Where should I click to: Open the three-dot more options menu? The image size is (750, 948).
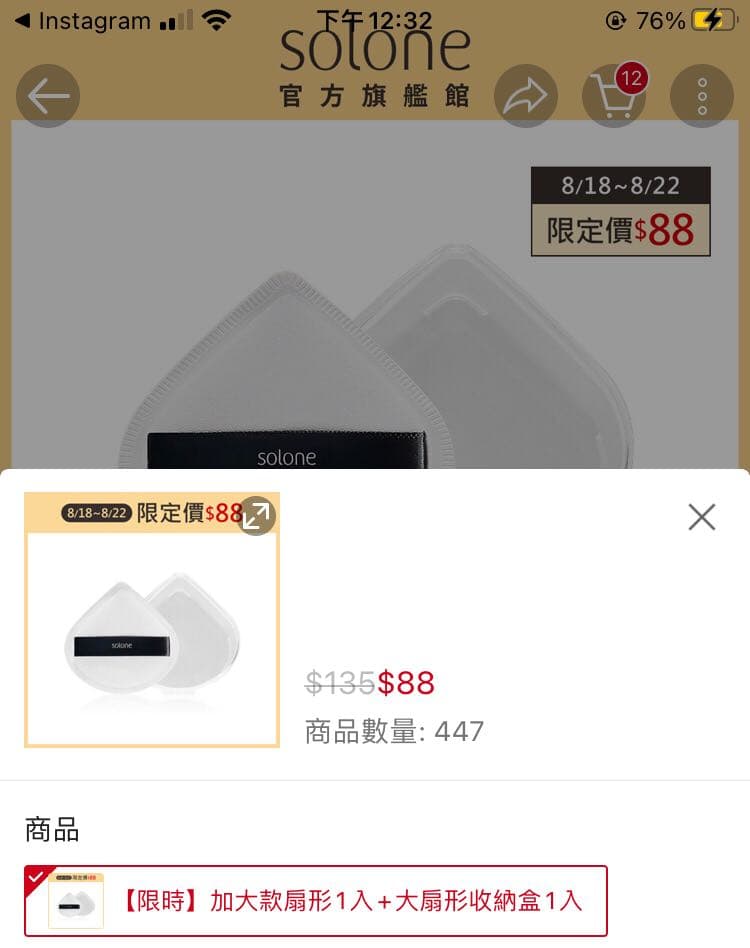[701, 96]
